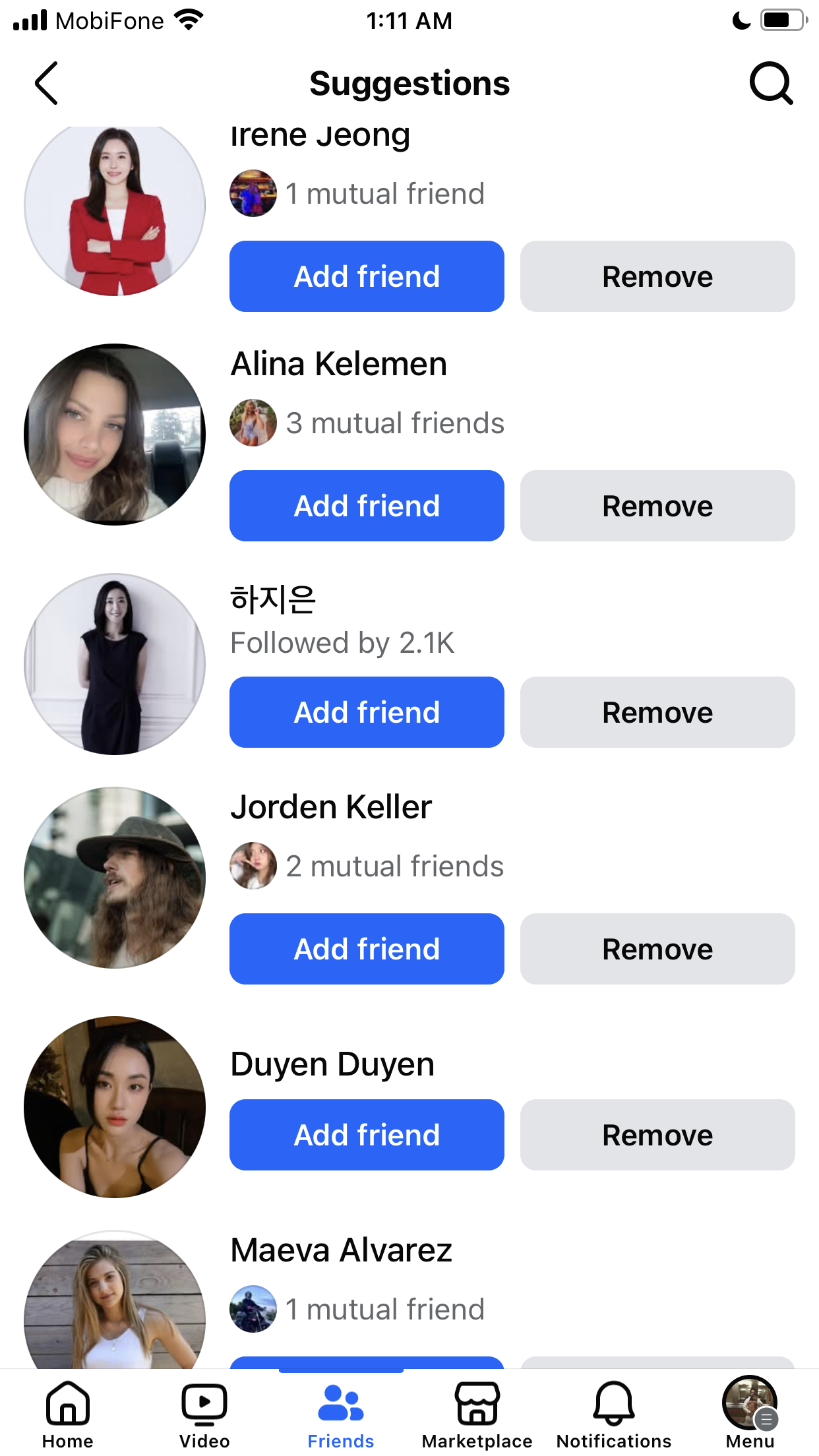819x1456 pixels.
Task: Go back from Suggestions
Action: (x=46, y=84)
